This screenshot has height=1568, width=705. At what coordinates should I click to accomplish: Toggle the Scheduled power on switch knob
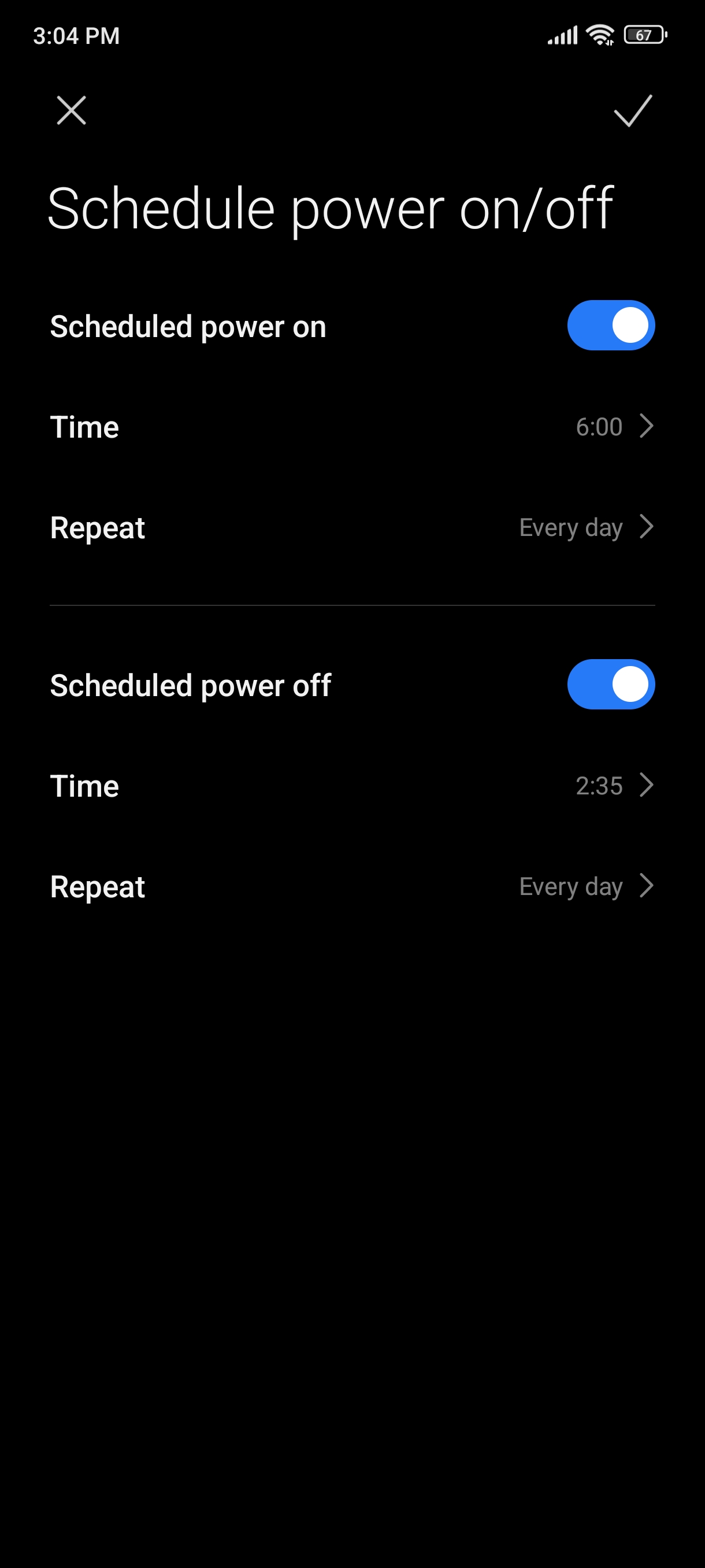pyautogui.click(x=631, y=324)
